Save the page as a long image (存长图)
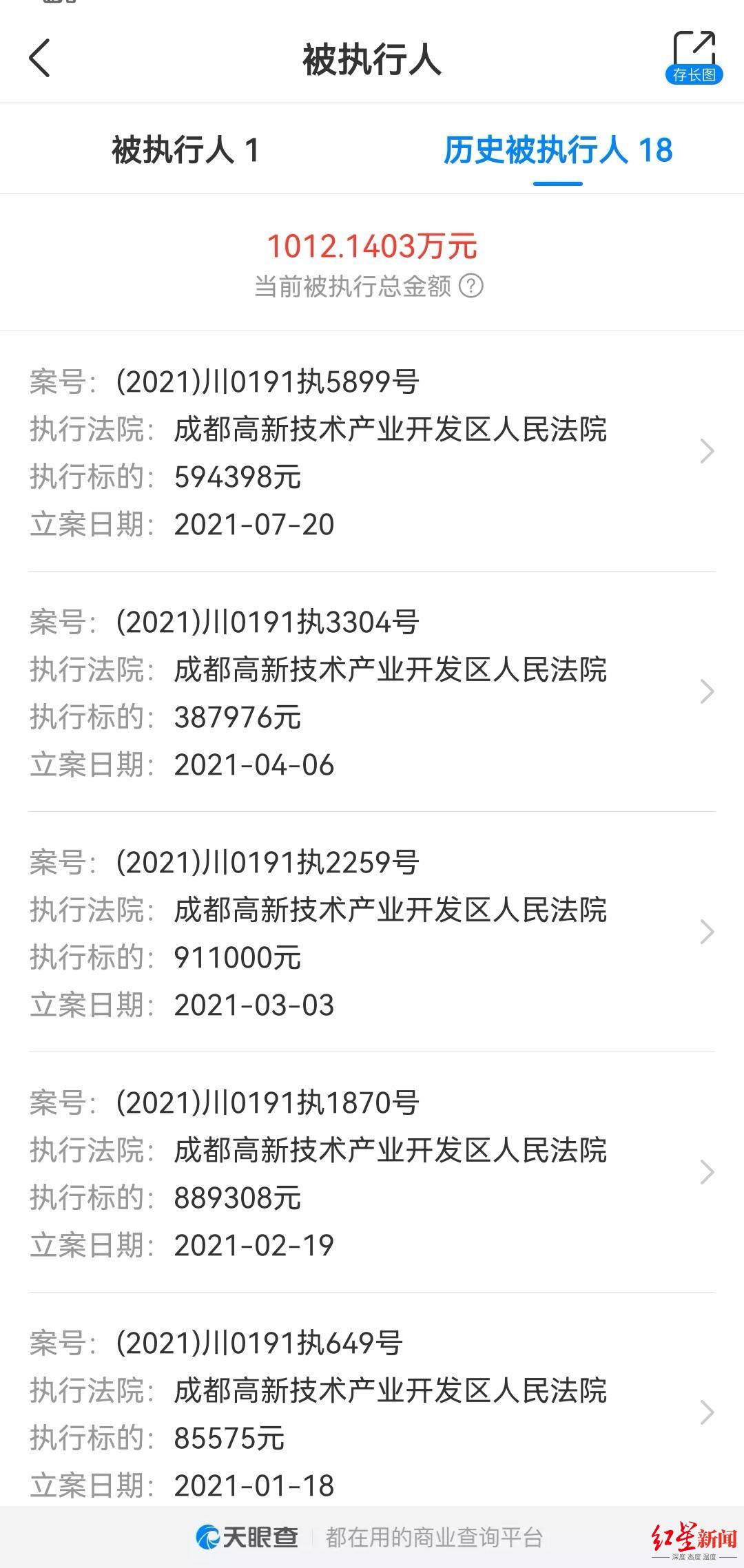 pos(694,58)
